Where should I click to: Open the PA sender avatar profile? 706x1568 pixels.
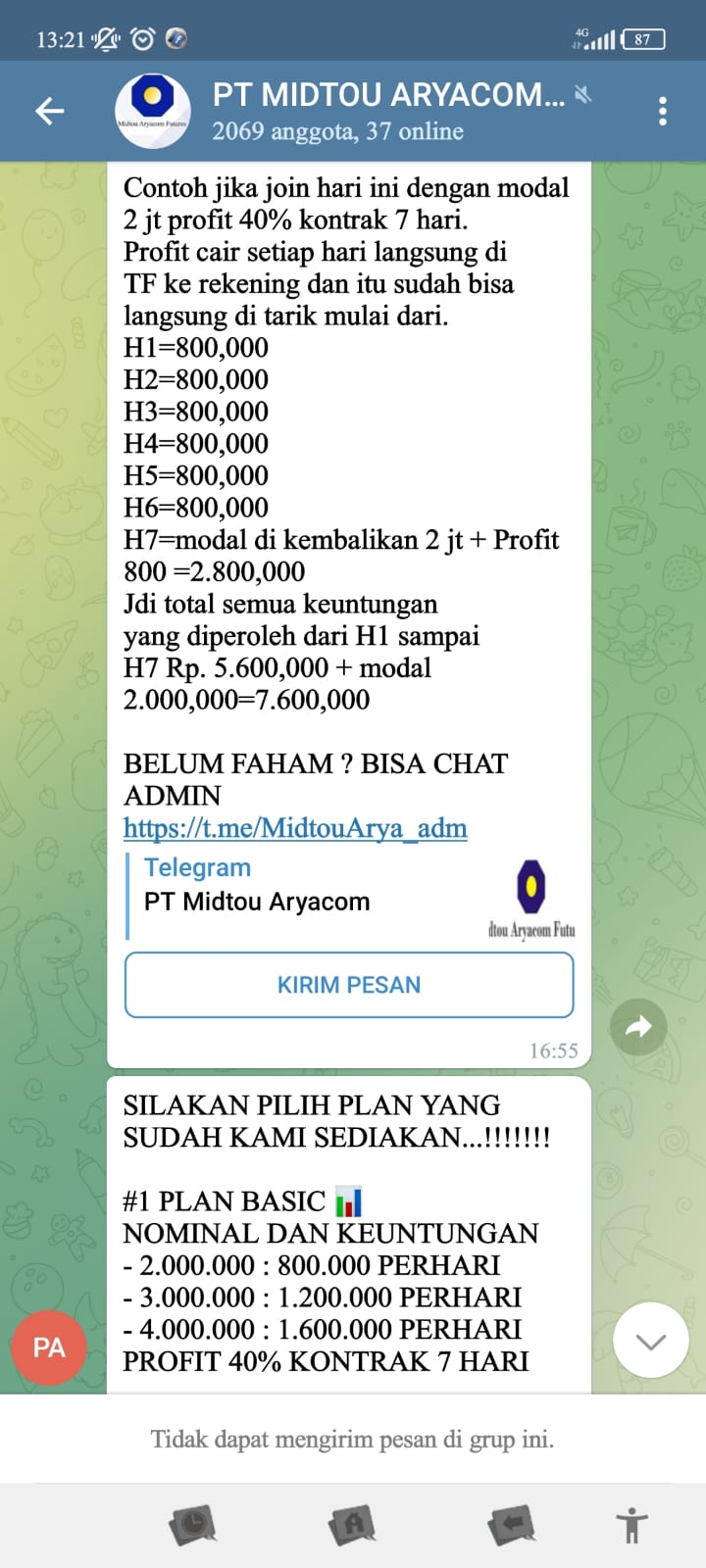[x=49, y=1347]
